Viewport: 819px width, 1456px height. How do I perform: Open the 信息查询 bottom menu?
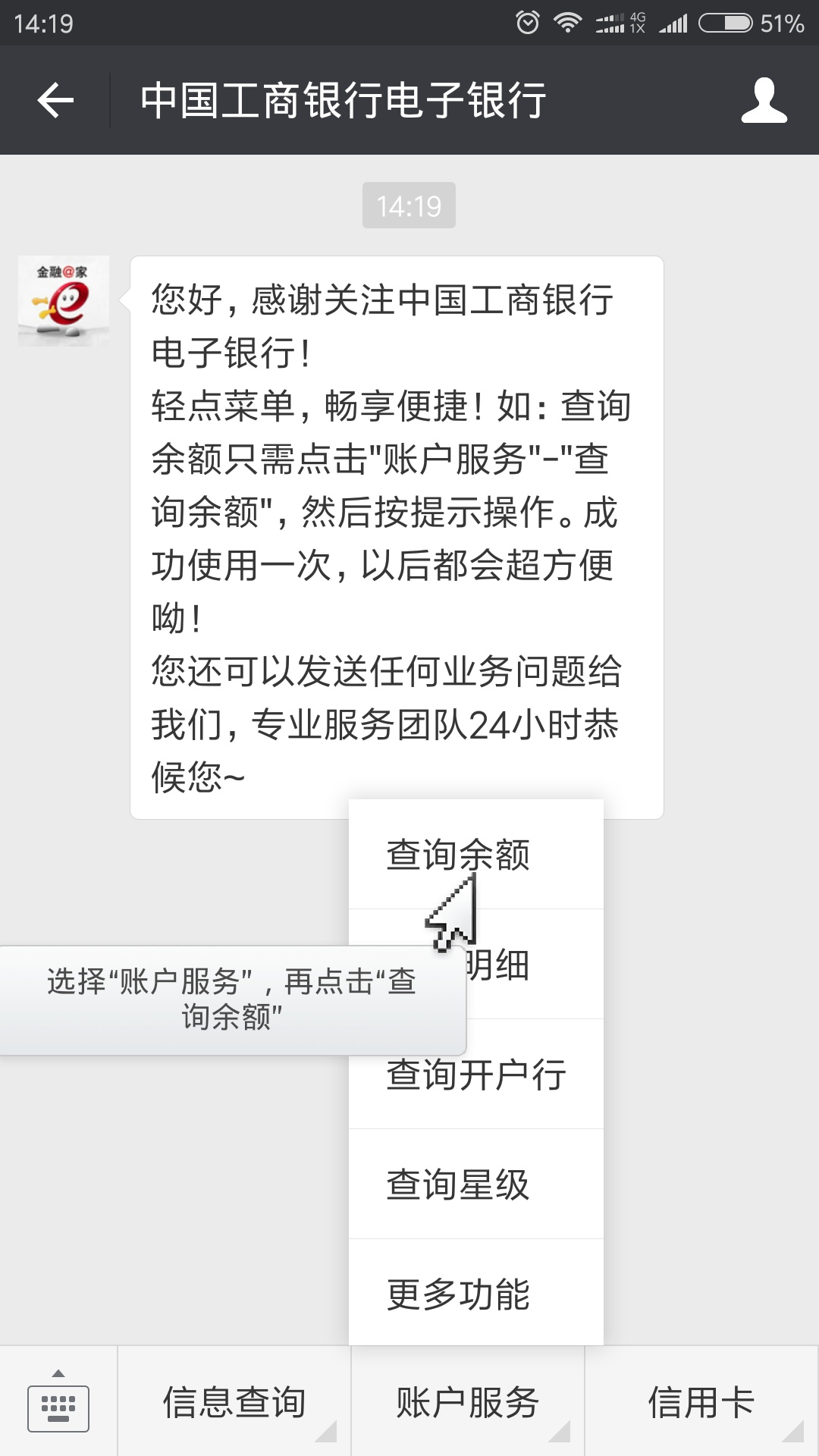[x=234, y=1402]
